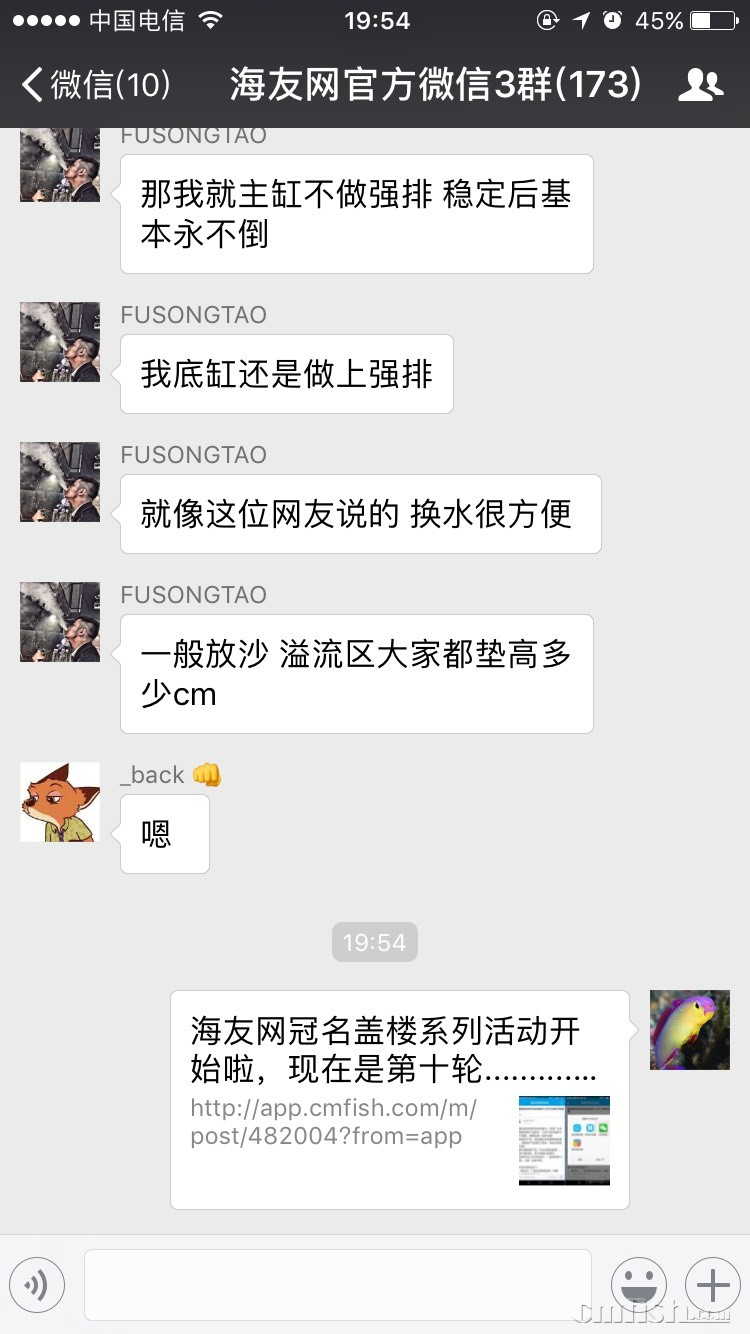Open FUSONGTAO's profile next to 我底缸还是做上强排
Image resolution: width=750 pixels, height=1334 pixels.
pyautogui.click(x=60, y=342)
